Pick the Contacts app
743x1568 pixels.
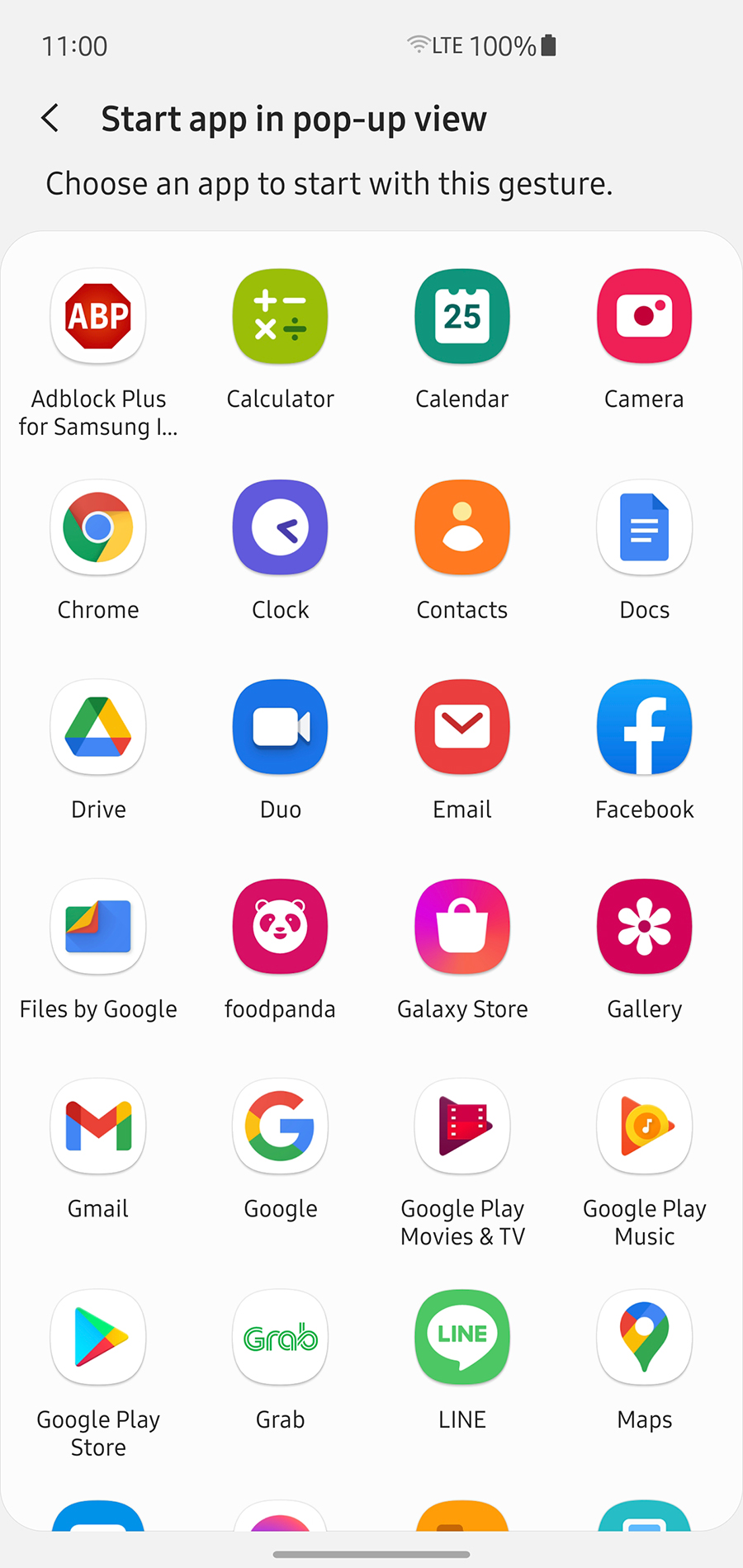[462, 528]
